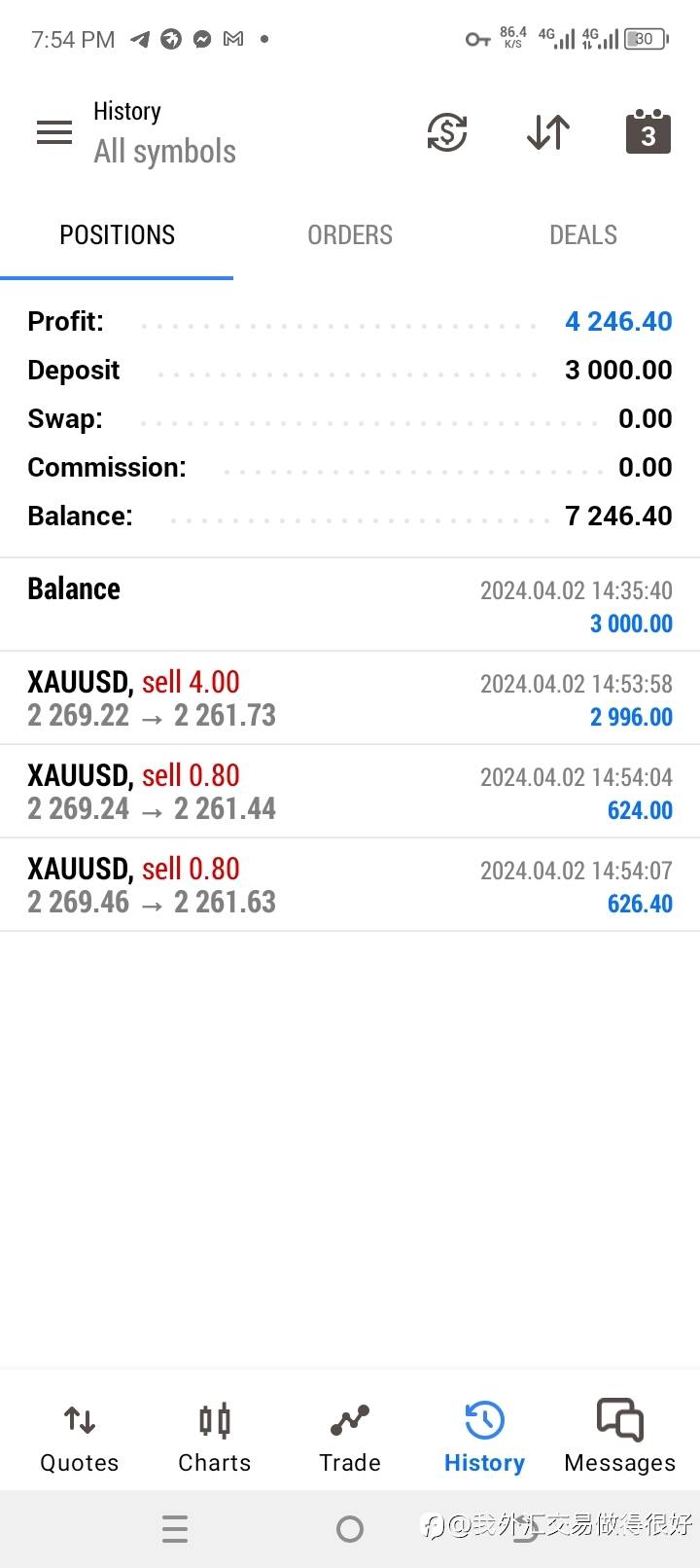Switch to the Deals tab

[583, 235]
